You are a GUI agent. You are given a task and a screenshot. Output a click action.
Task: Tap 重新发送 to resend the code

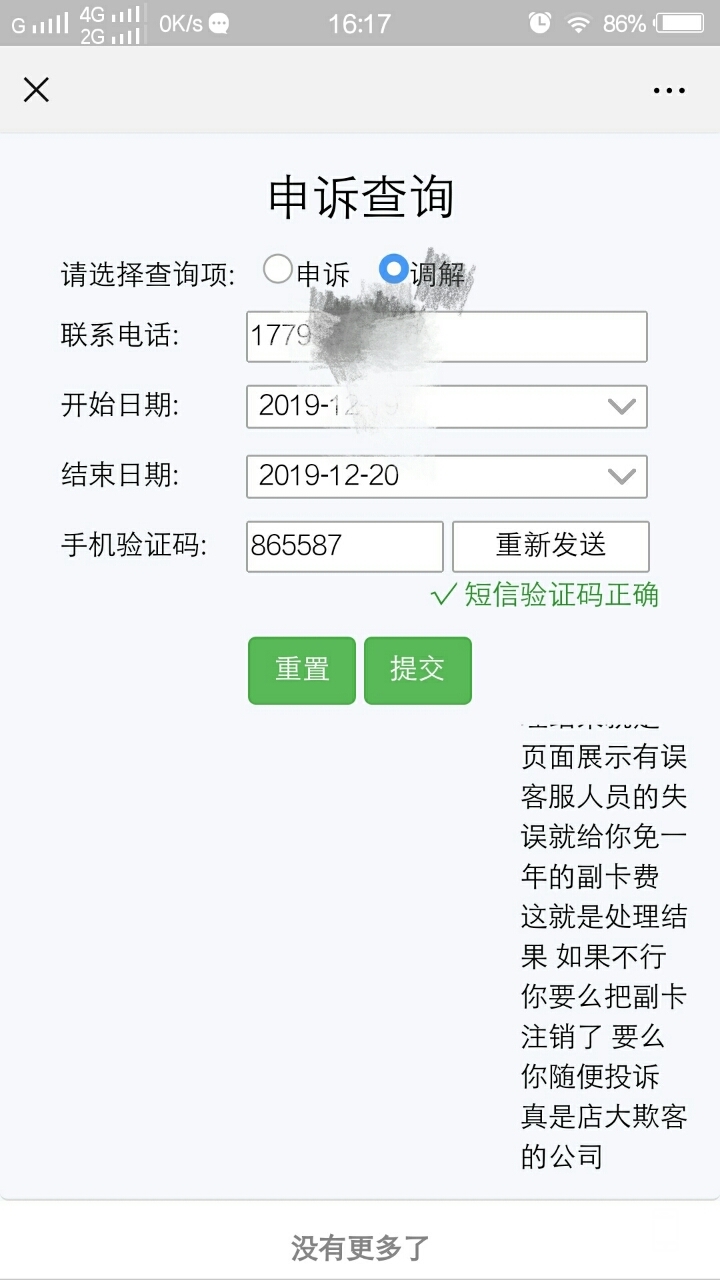pyautogui.click(x=551, y=546)
